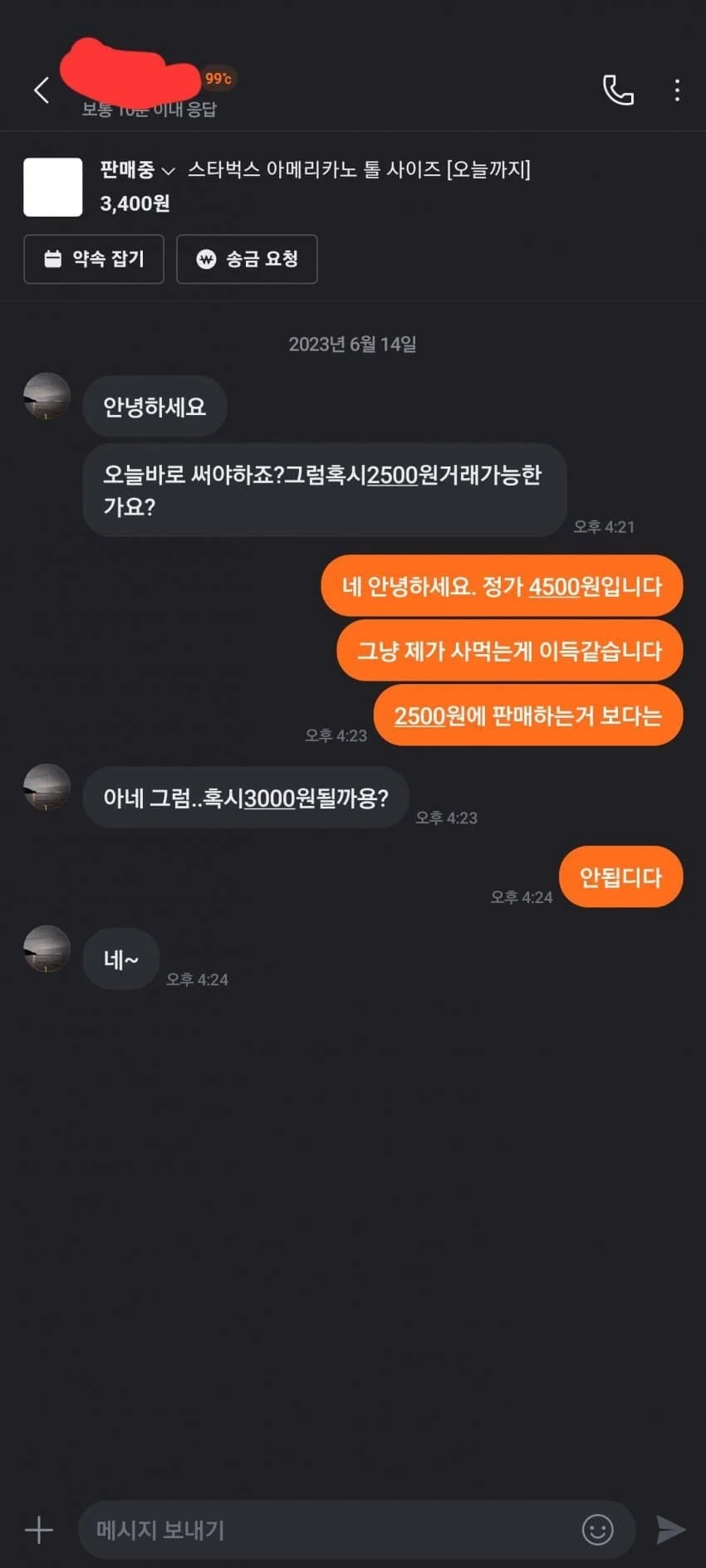The image size is (706, 1568).
Task: Tap the 송금 요청 button
Action: pos(247,259)
